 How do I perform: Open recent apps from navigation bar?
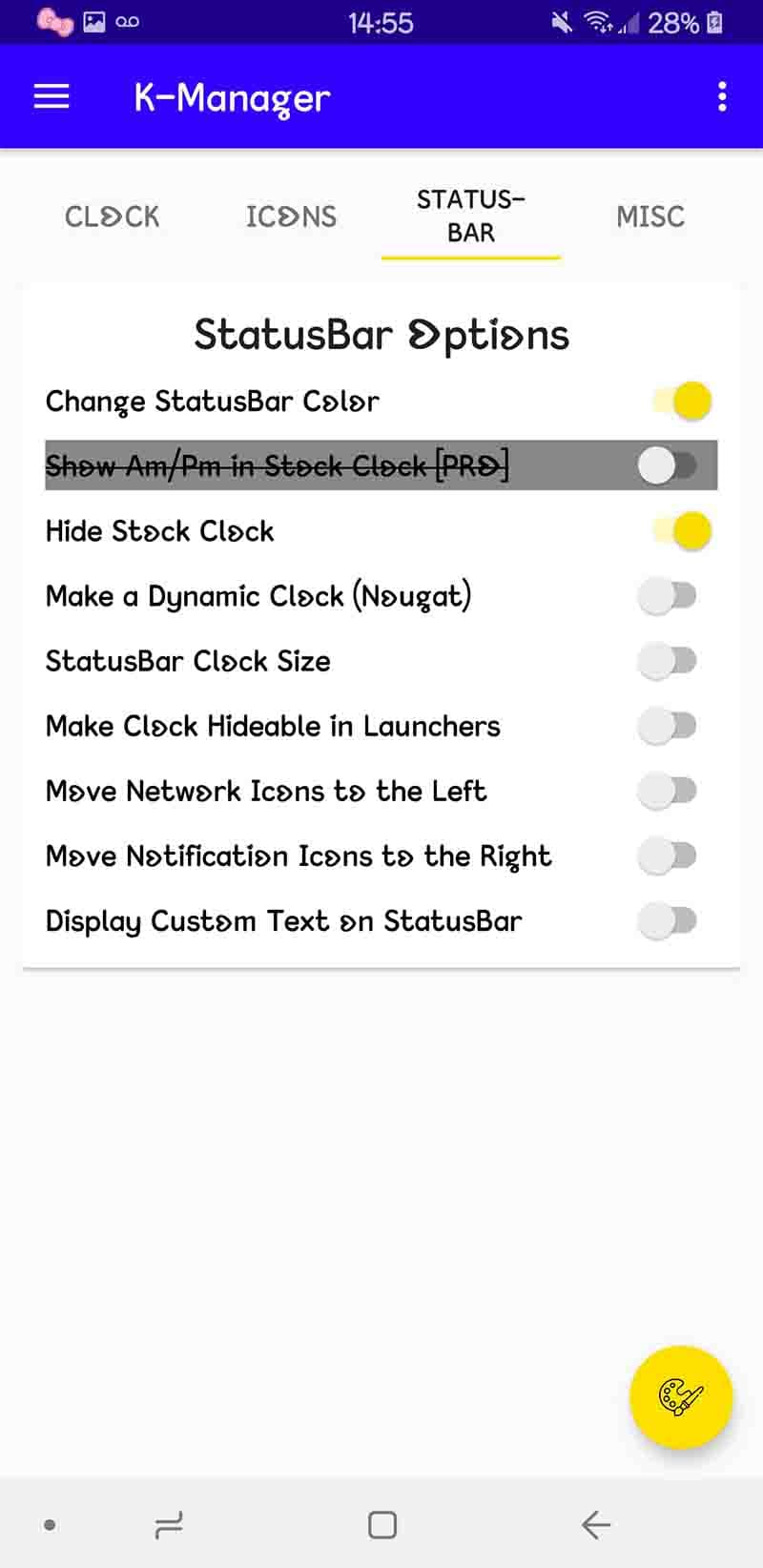(169, 1525)
